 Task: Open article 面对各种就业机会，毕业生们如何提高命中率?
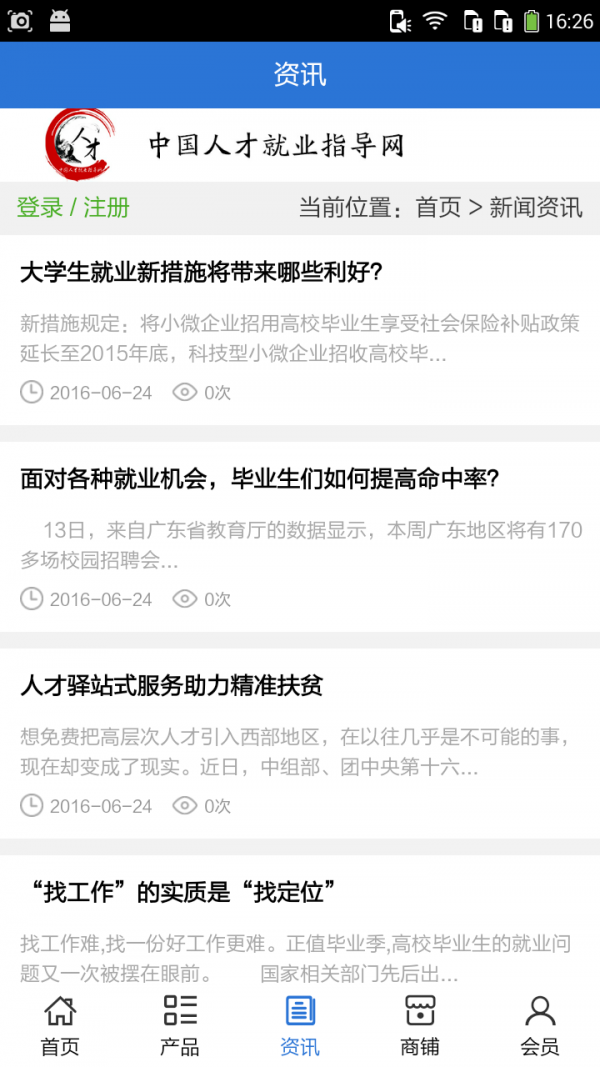[261, 480]
